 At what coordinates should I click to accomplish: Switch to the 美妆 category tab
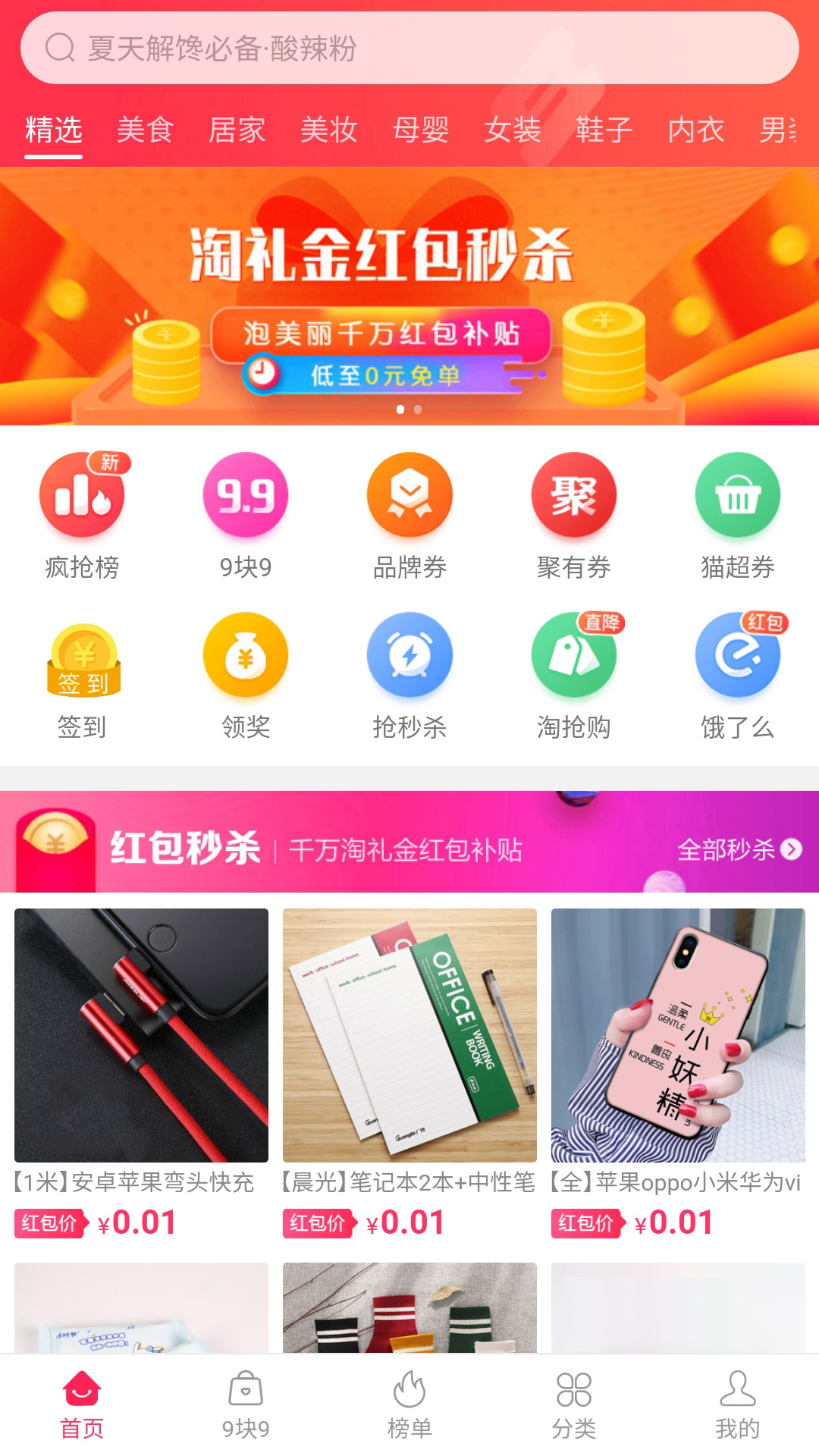tap(328, 130)
